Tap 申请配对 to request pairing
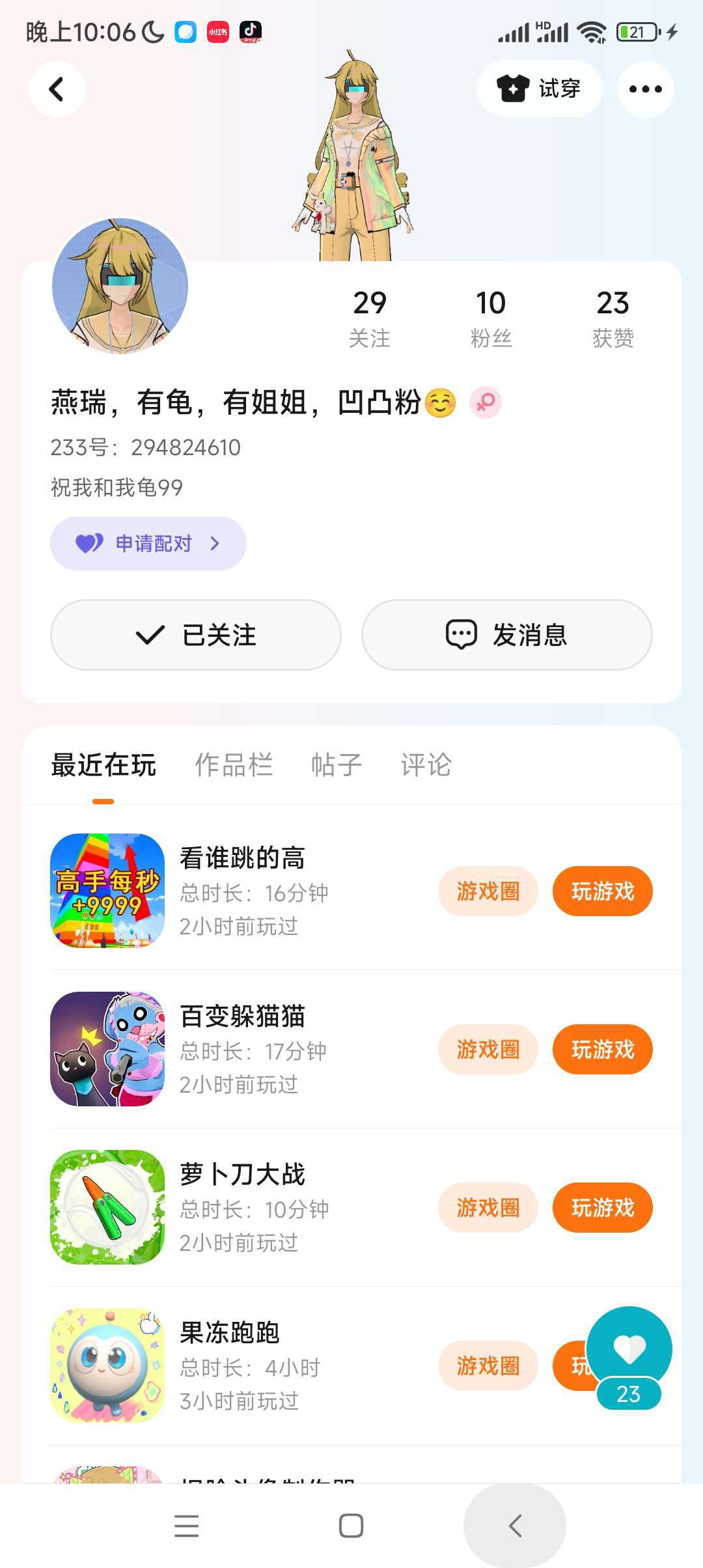This screenshot has height=1568, width=703. pyautogui.click(x=148, y=543)
